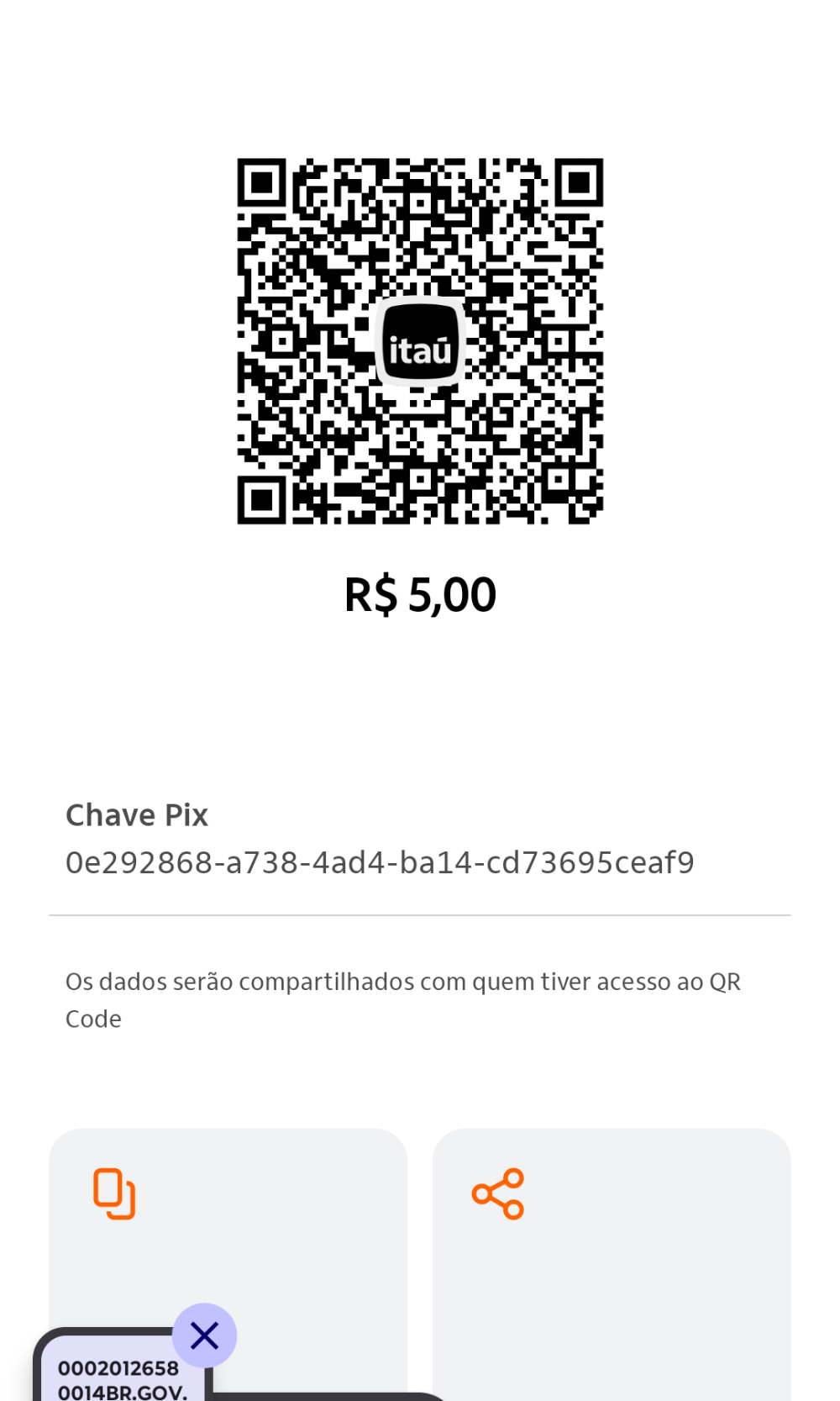Viewport: 840px width, 1401px height.
Task: Click the R$ 5,00 amount text
Action: (420, 594)
